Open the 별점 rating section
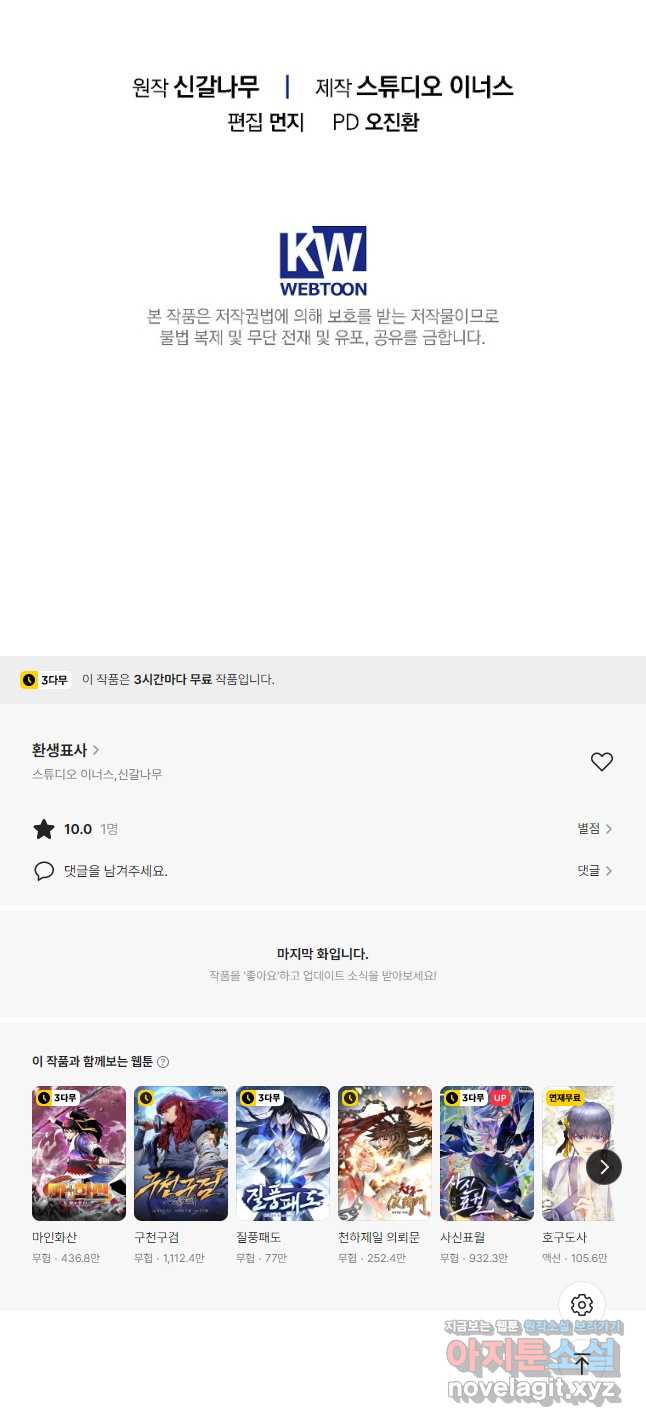Screen dimensions: 646x1427 (594, 829)
